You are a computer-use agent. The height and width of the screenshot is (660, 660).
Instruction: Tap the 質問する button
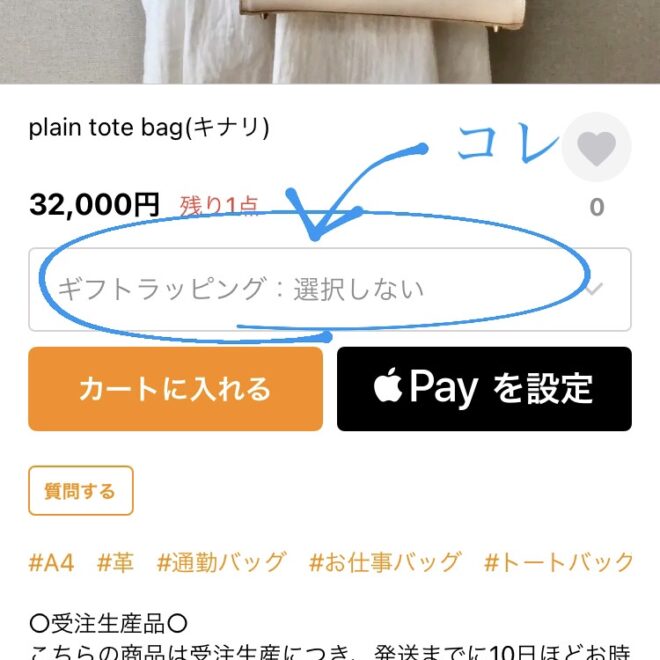click(x=80, y=491)
